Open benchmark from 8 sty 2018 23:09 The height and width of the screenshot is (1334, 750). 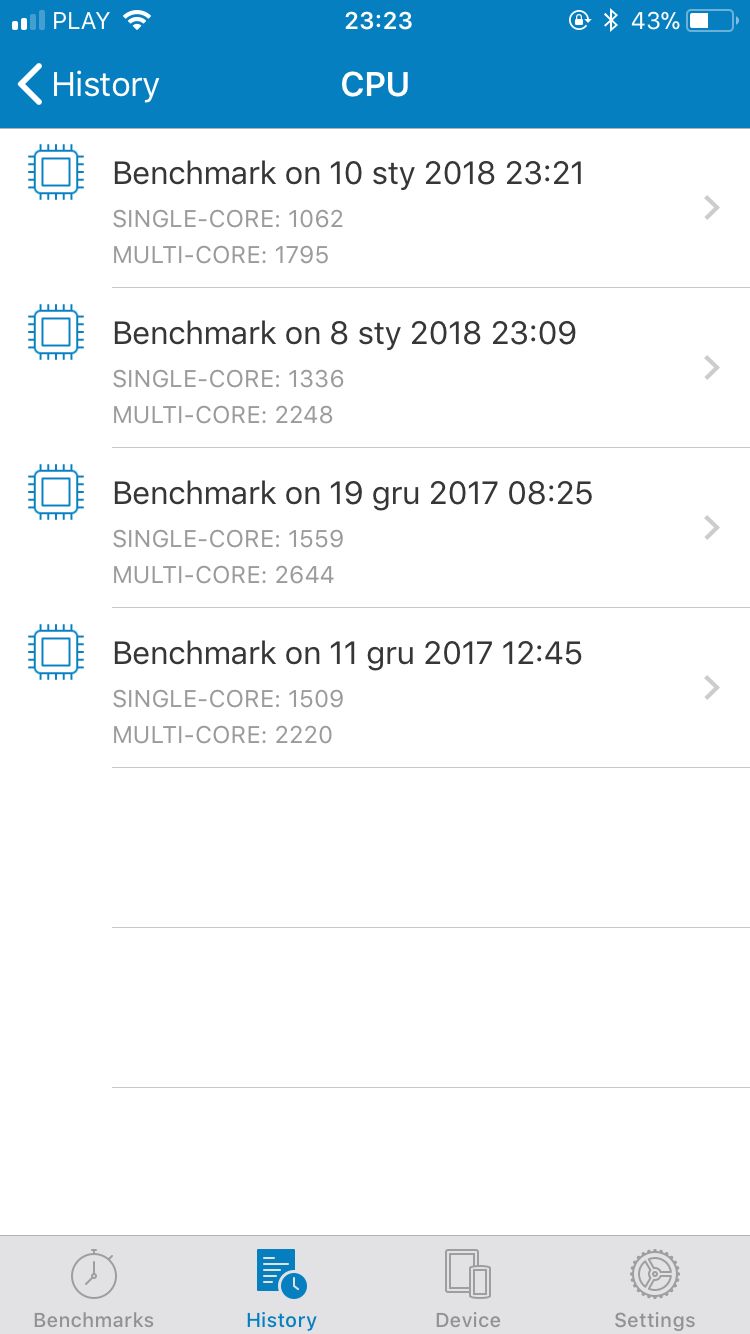[375, 369]
